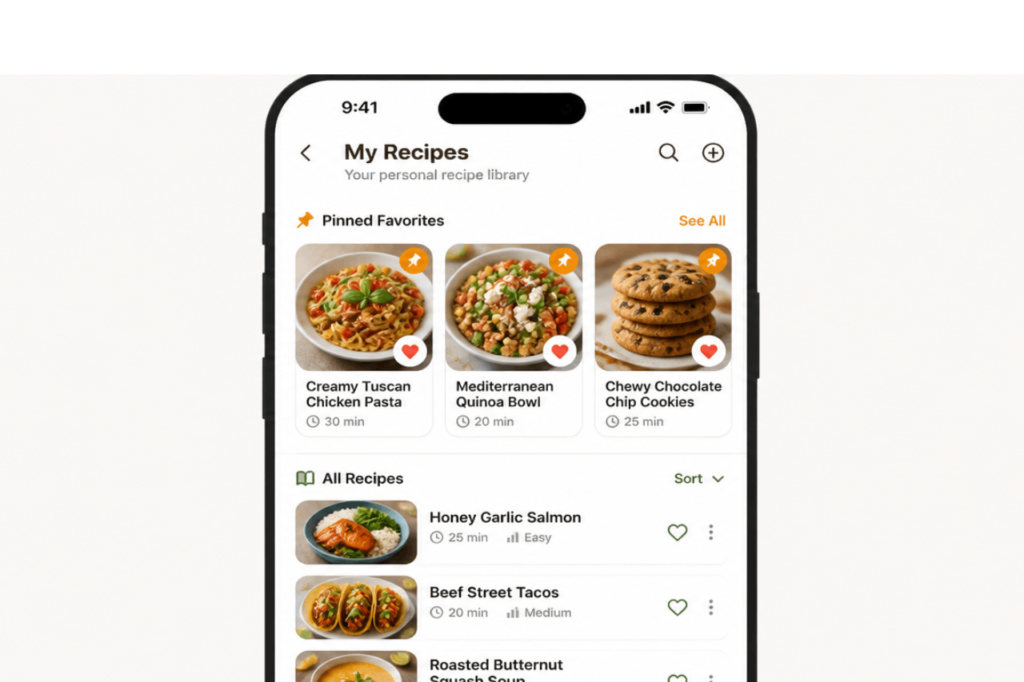This screenshot has height=682, width=1024.
Task: Expand the Sort dropdown
Action: coord(699,479)
